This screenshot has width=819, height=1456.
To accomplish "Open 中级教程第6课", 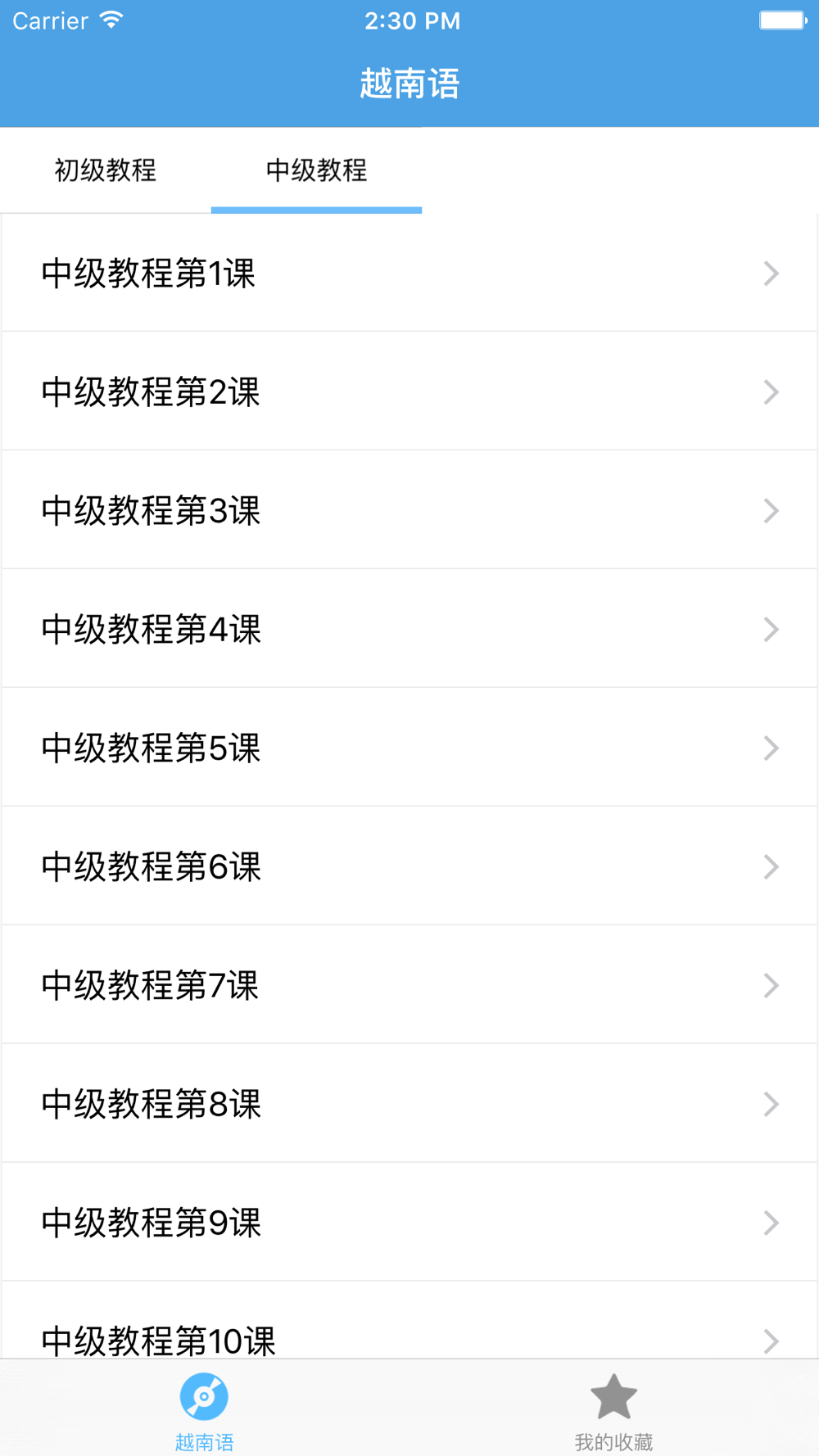I will (409, 866).
